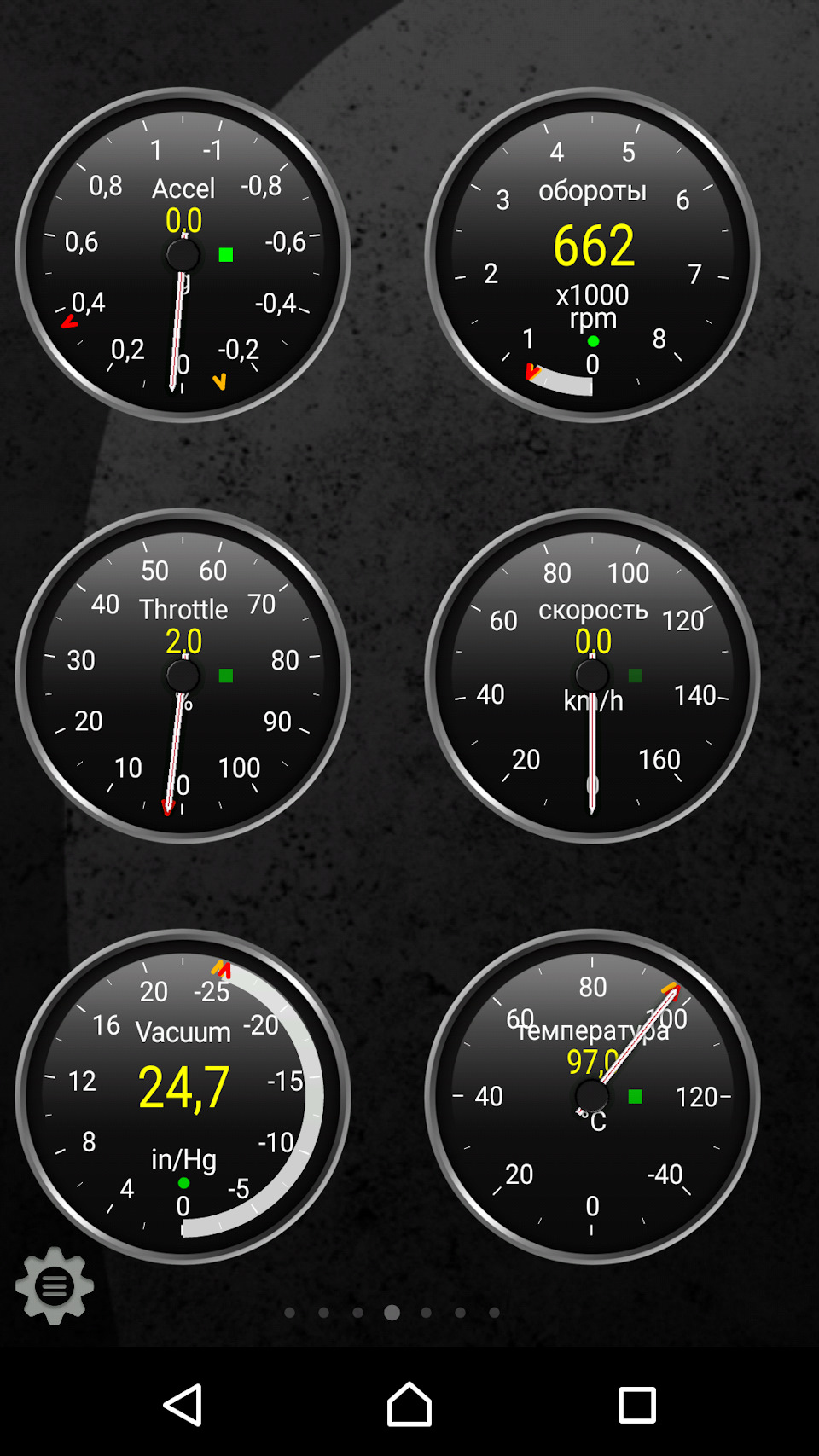819x1456 pixels.
Task: Tap the Vacuum in/Hg gauge
Action: pyautogui.click(x=183, y=1096)
